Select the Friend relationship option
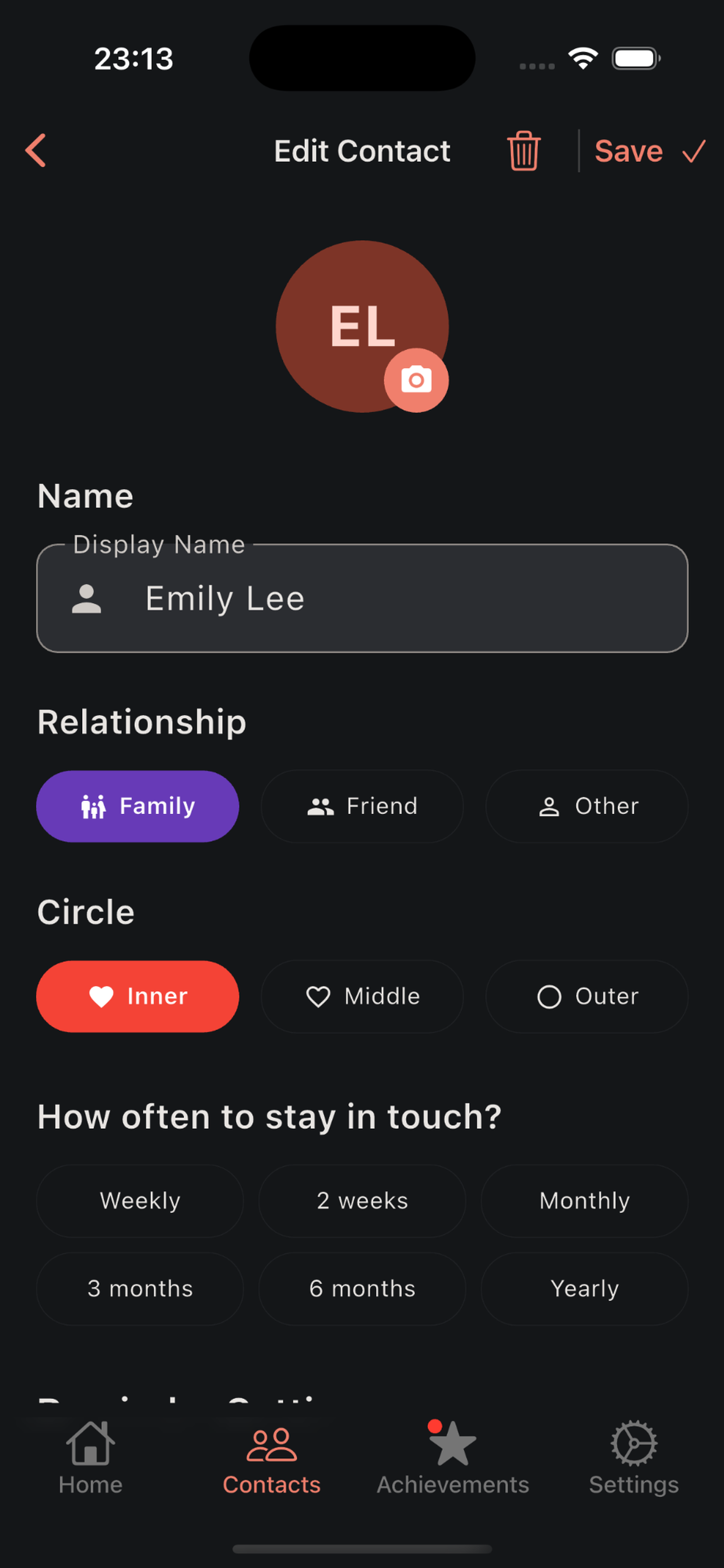 click(362, 806)
